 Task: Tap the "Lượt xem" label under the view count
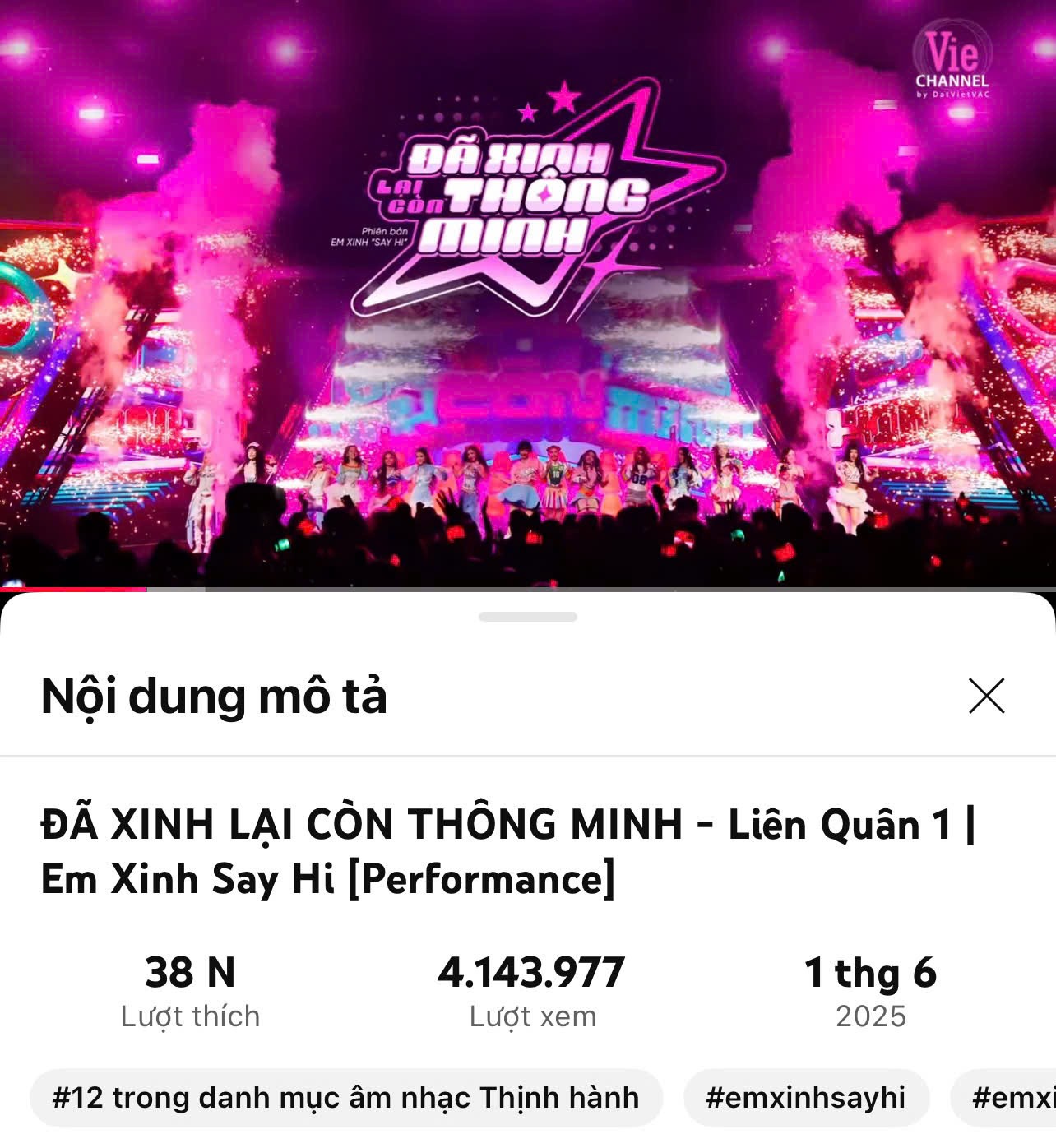pos(532,1016)
